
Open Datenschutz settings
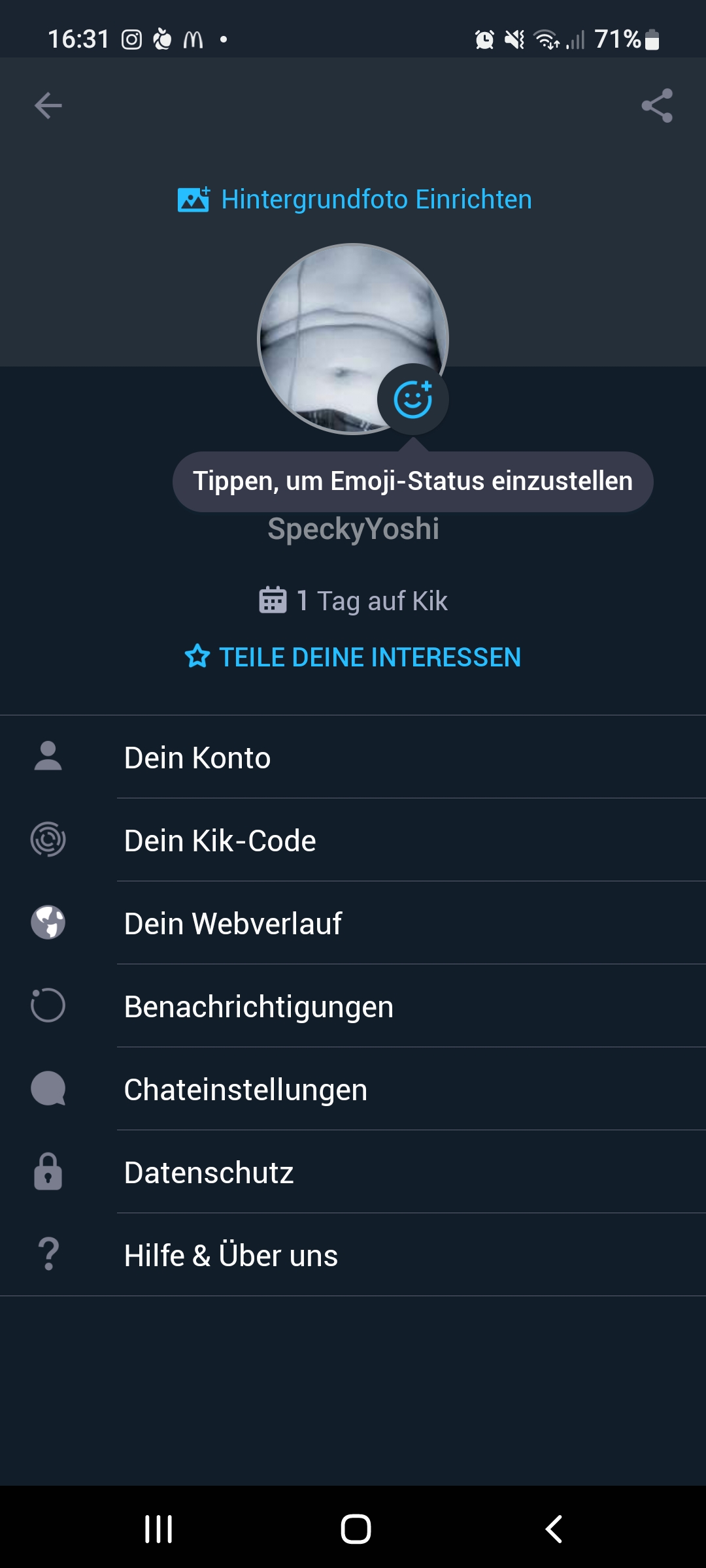tap(353, 1173)
